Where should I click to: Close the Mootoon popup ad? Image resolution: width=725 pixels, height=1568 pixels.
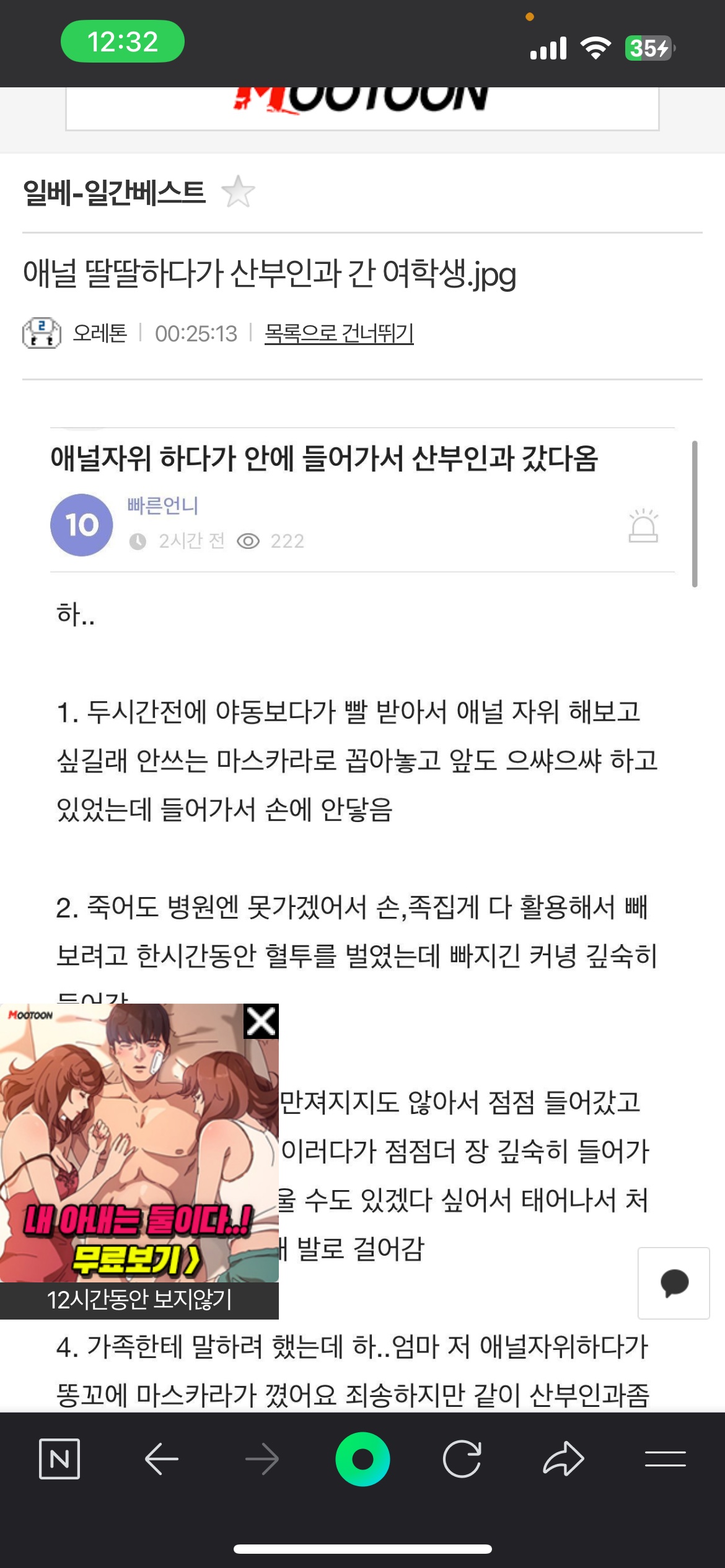pos(261,1022)
